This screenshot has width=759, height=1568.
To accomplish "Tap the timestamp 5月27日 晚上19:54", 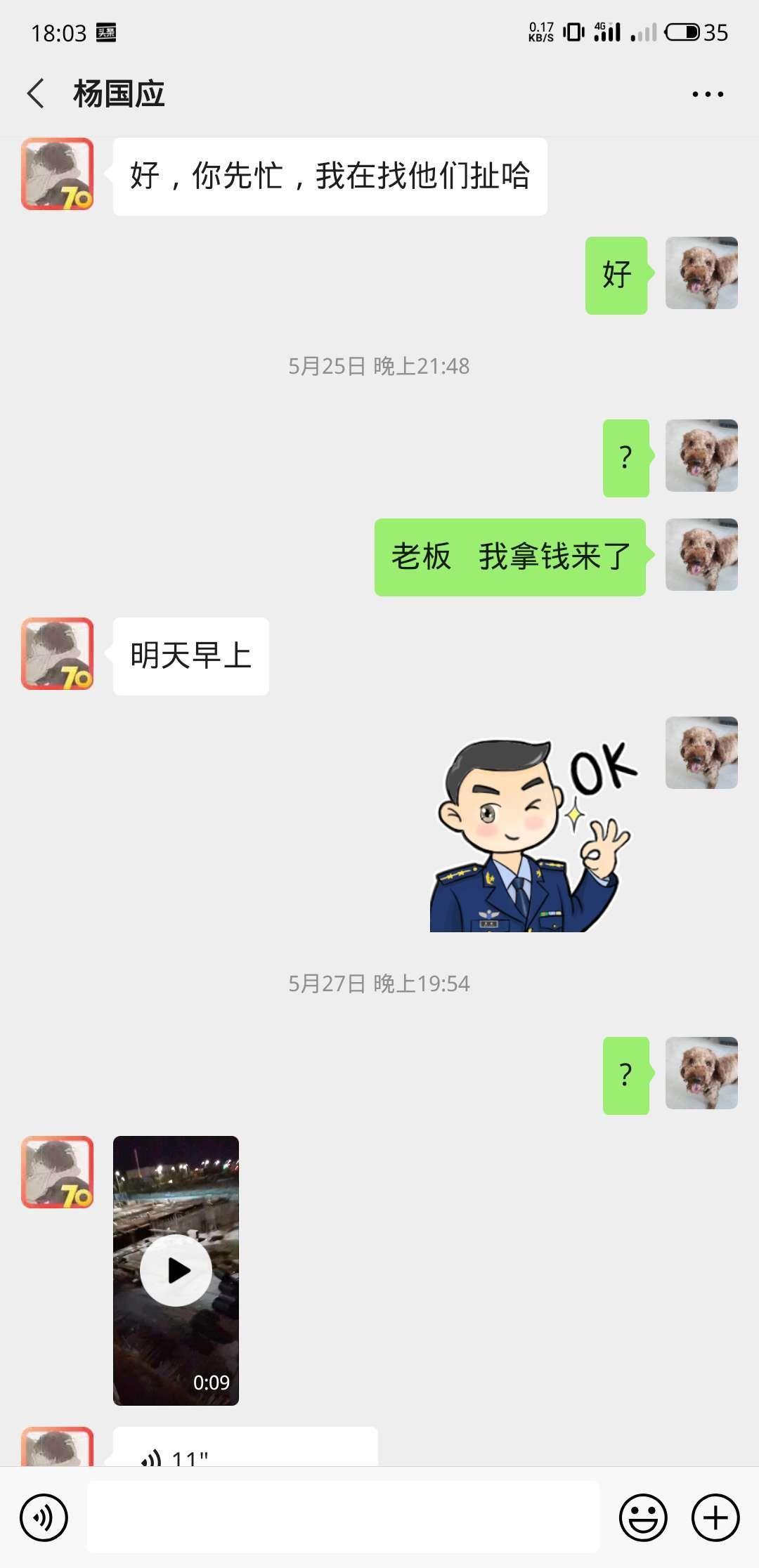I will click(379, 984).
